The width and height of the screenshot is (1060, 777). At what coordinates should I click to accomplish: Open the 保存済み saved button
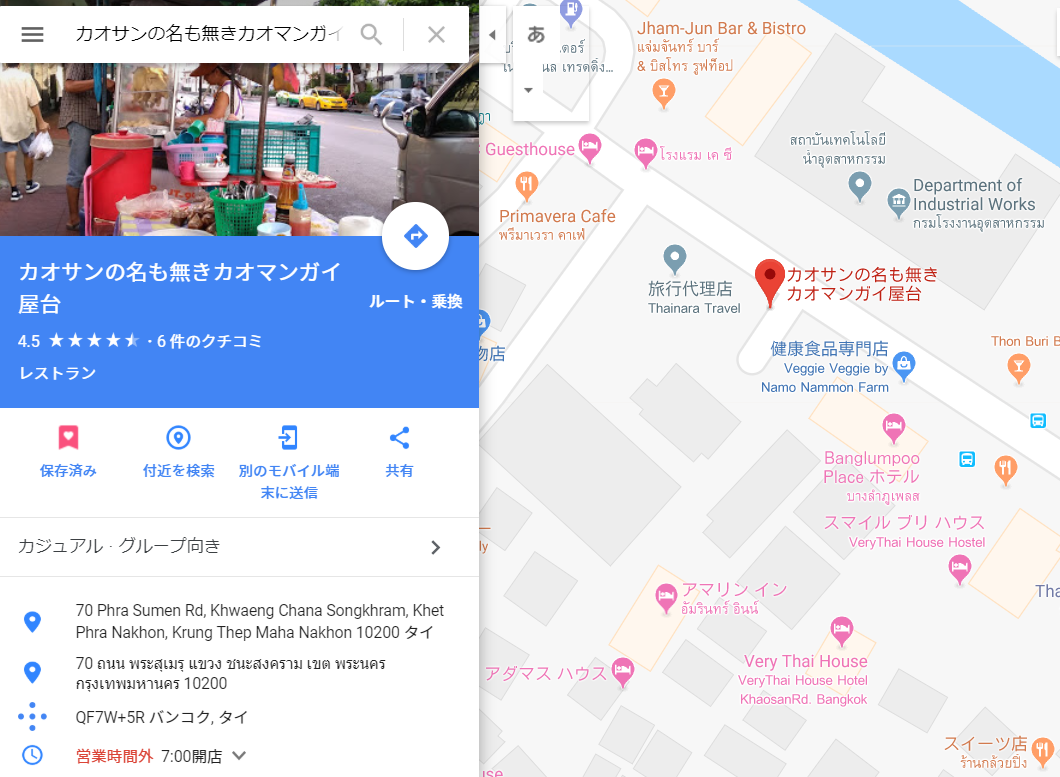click(68, 450)
